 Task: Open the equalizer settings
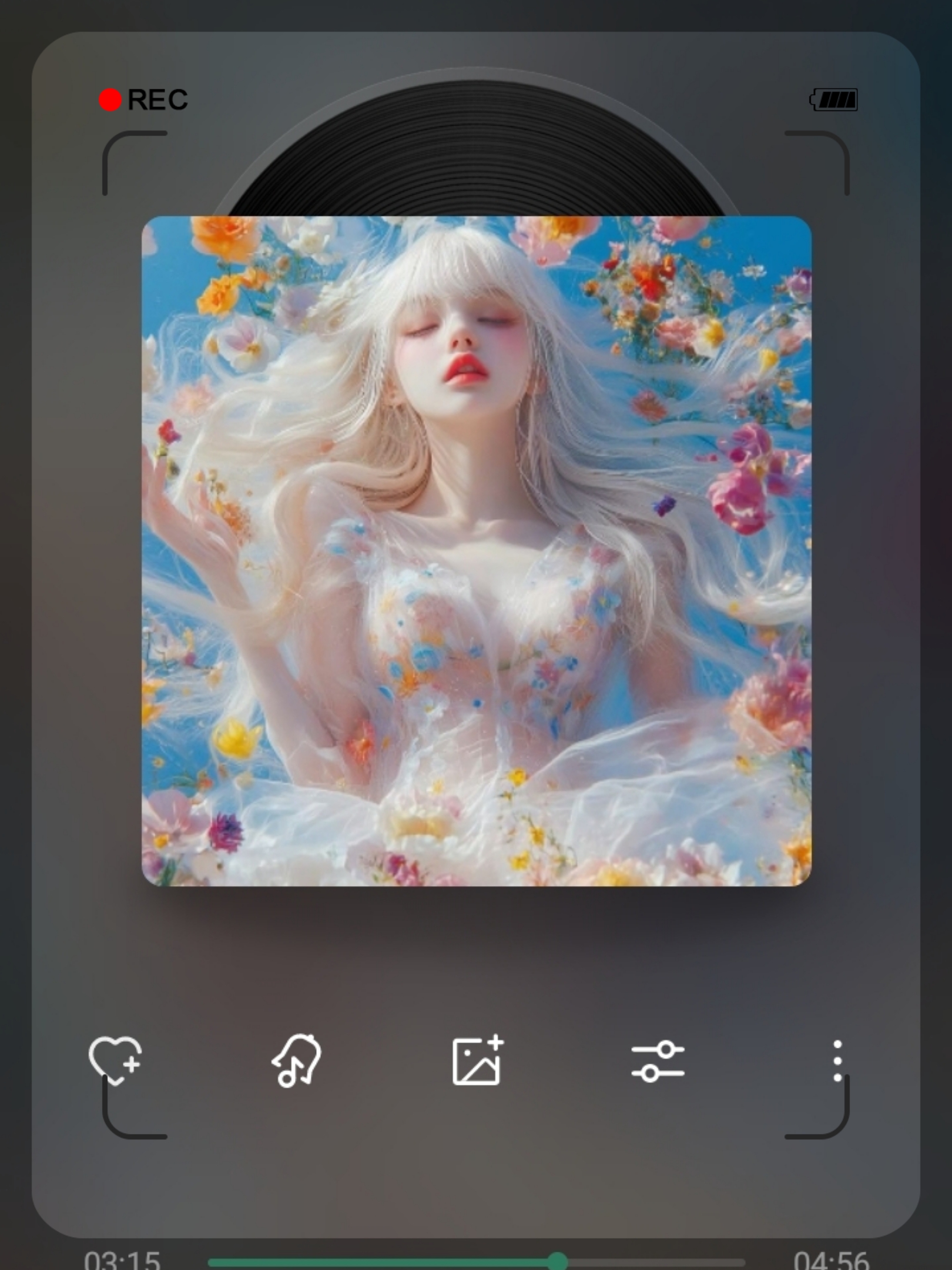(658, 1062)
